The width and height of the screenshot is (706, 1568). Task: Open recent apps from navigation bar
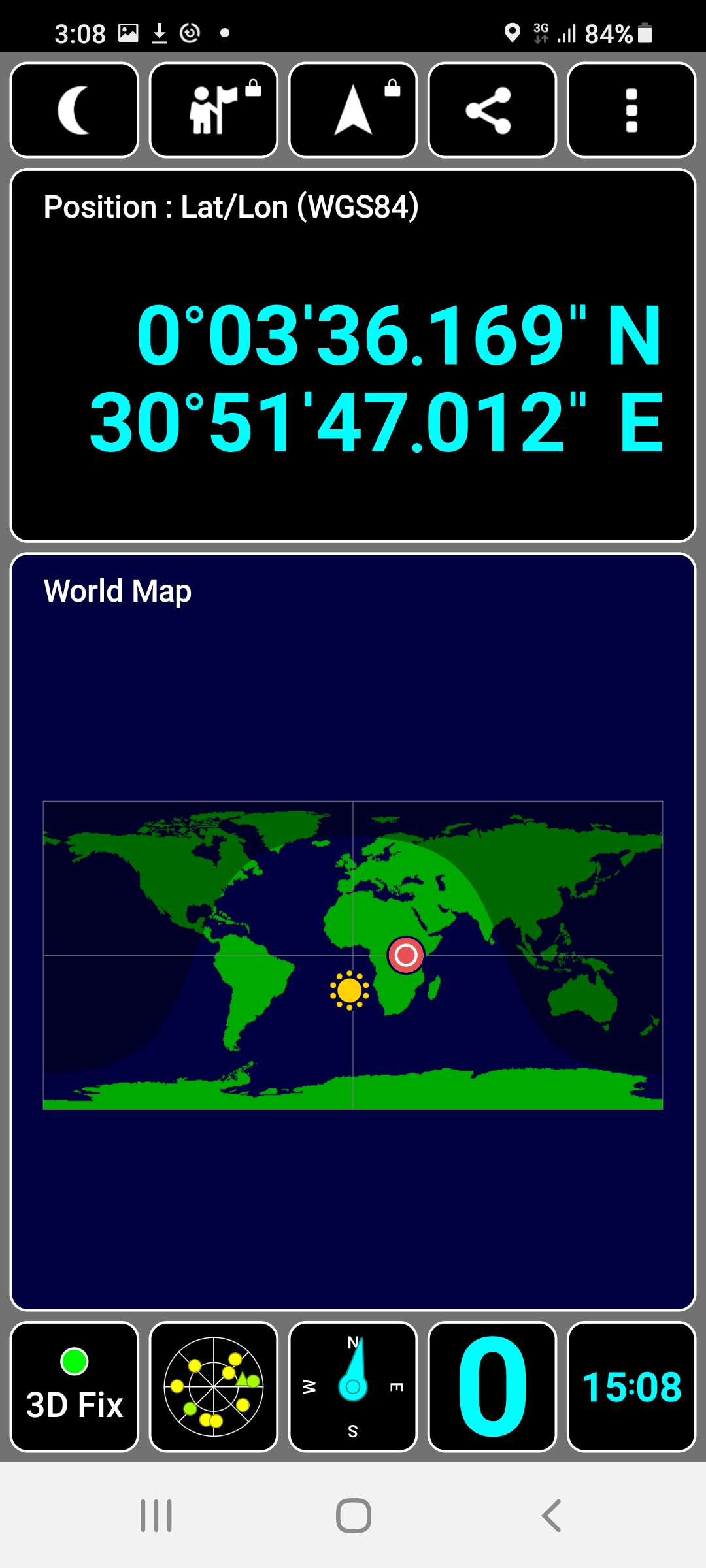click(x=156, y=1516)
